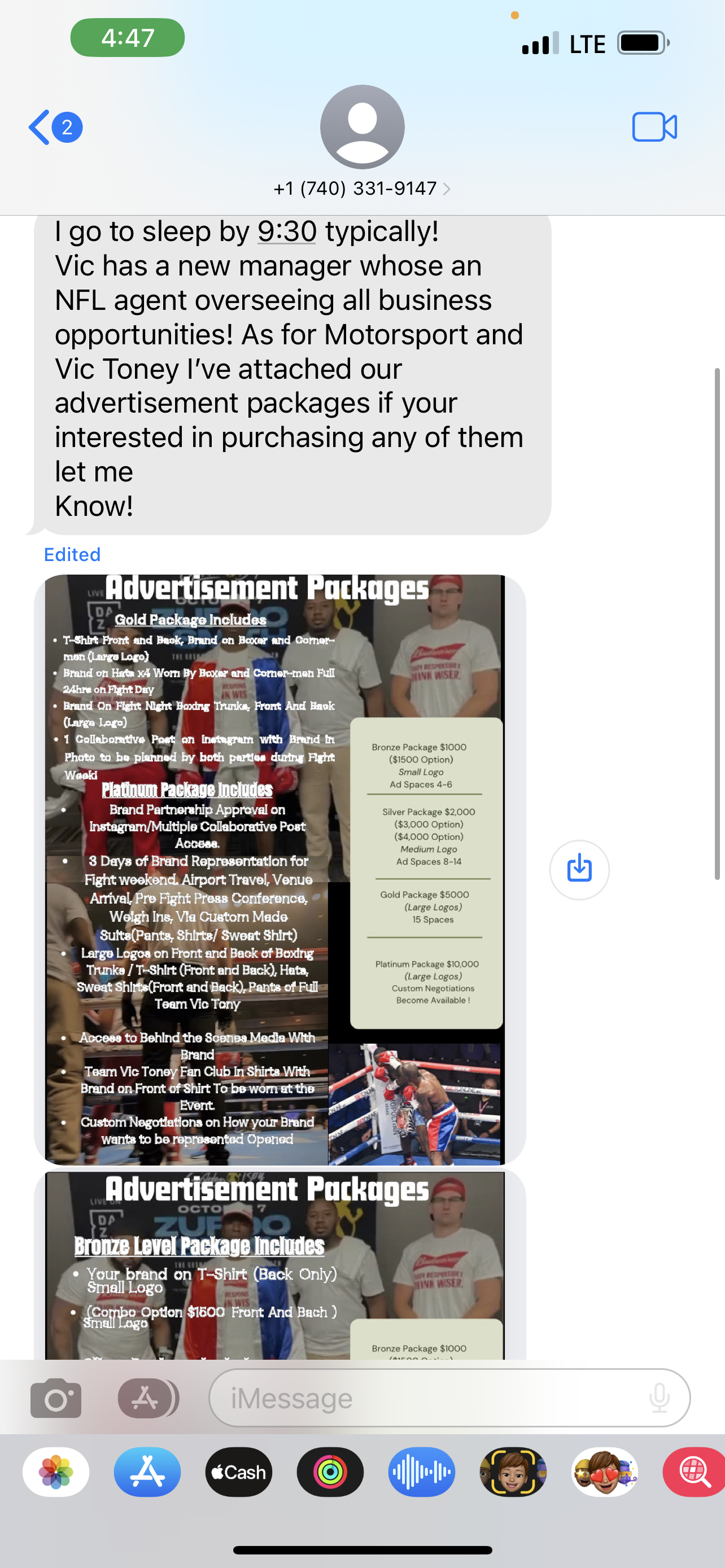Go back to the messages list

tap(54, 127)
